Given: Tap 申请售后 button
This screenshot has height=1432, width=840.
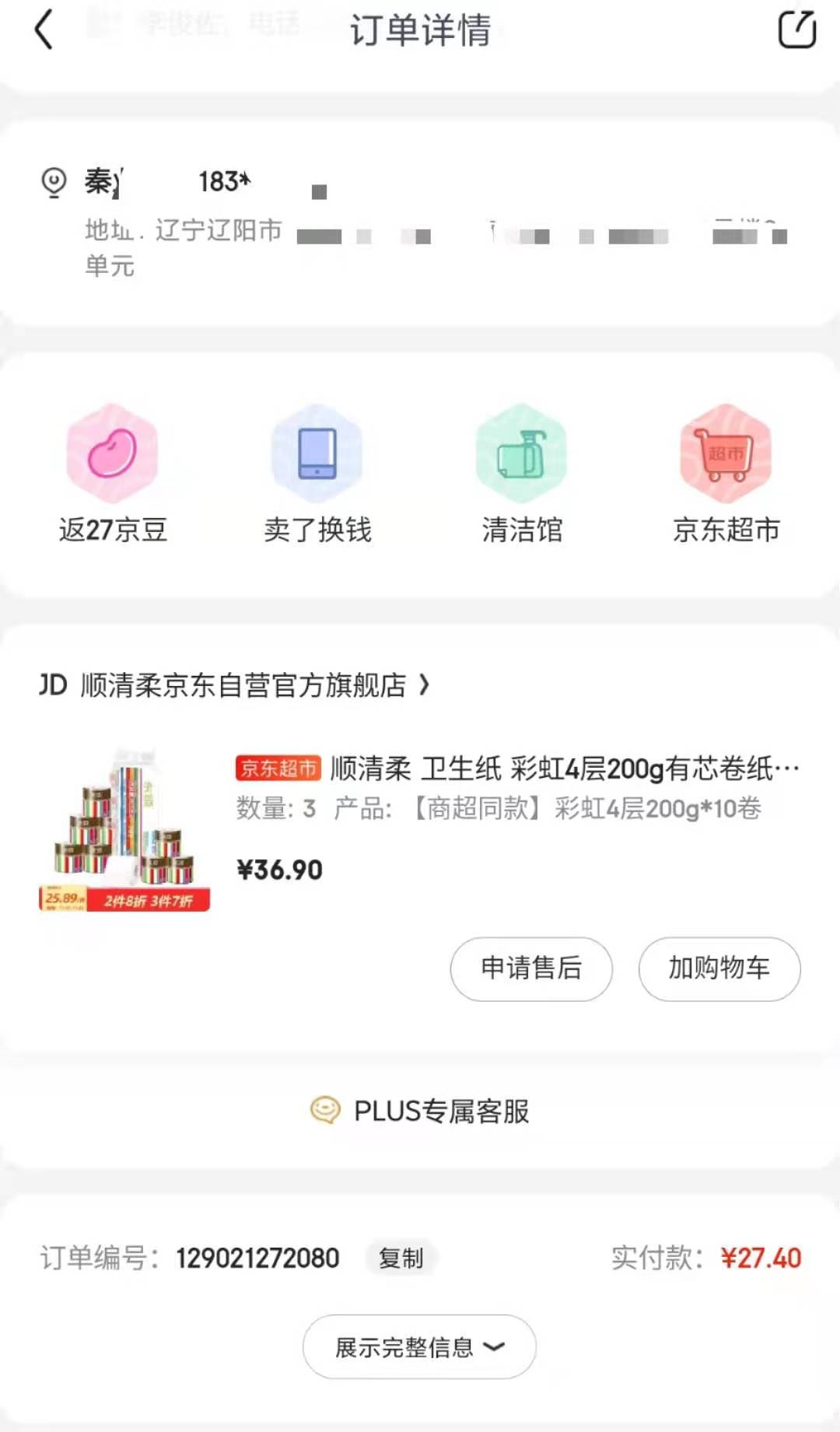Looking at the screenshot, I should 531,968.
